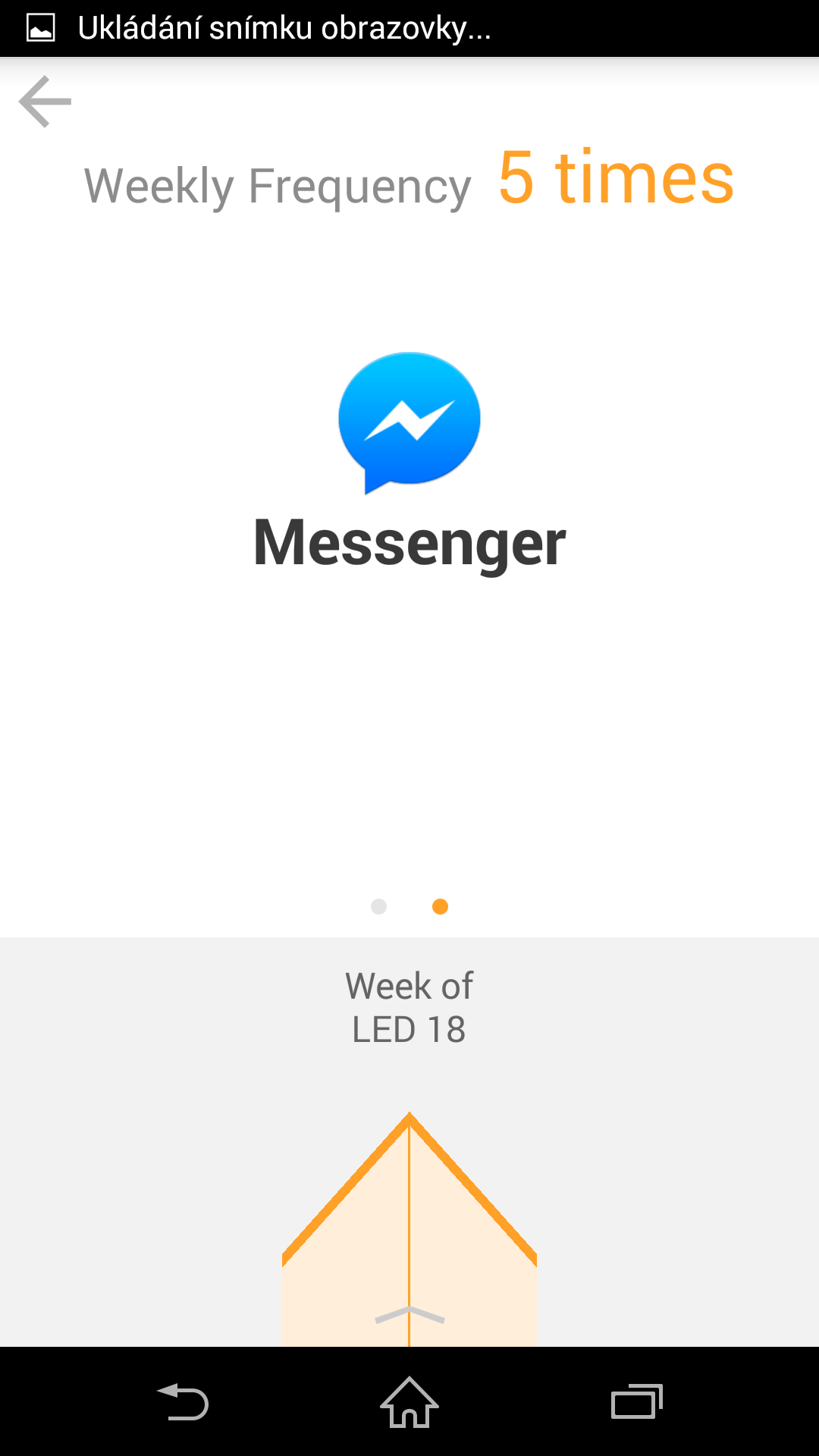Open the recent apps overview
819x1456 pixels.
point(636,1402)
